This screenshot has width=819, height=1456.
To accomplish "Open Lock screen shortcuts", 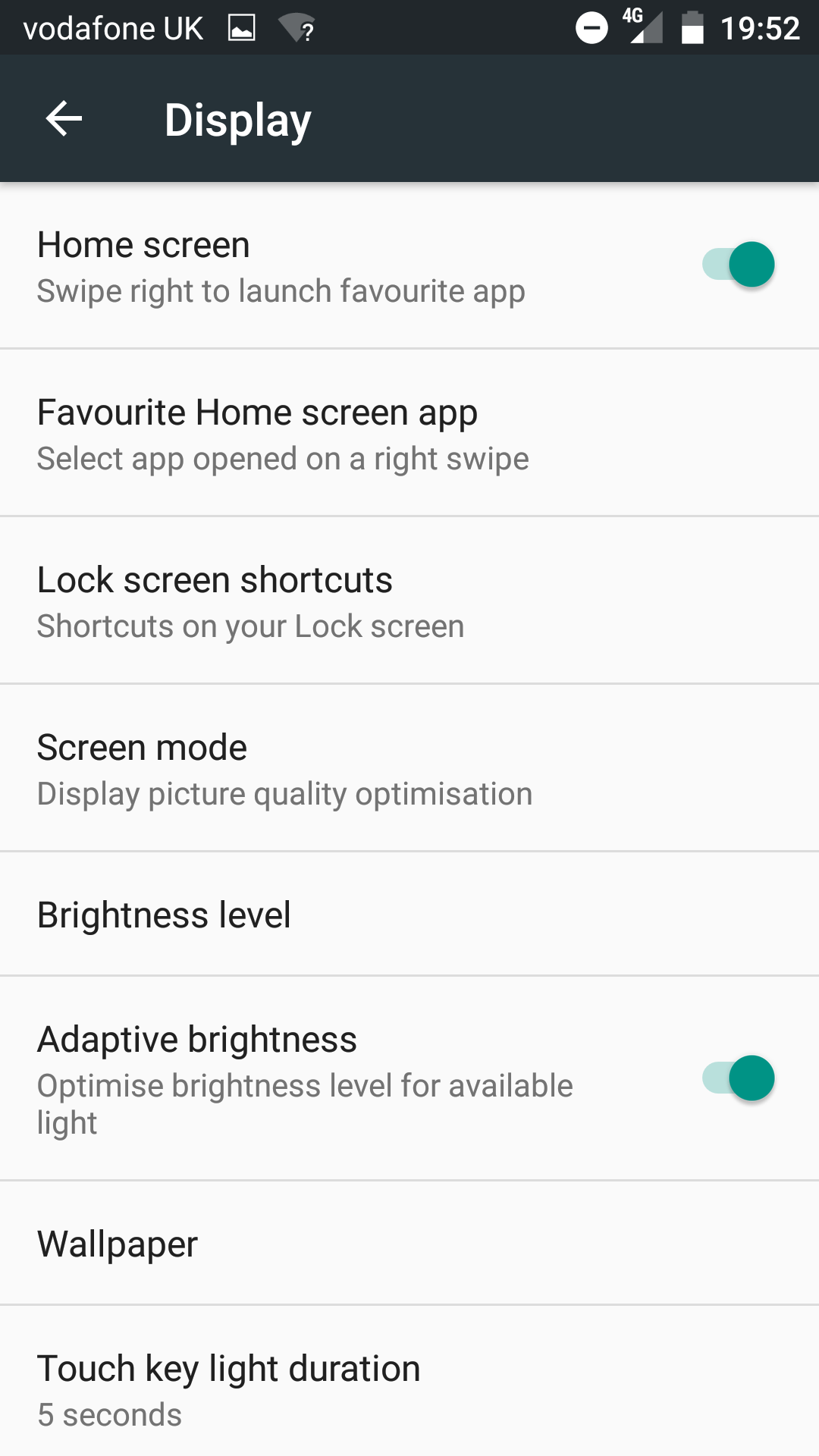I will pyautogui.click(x=409, y=601).
